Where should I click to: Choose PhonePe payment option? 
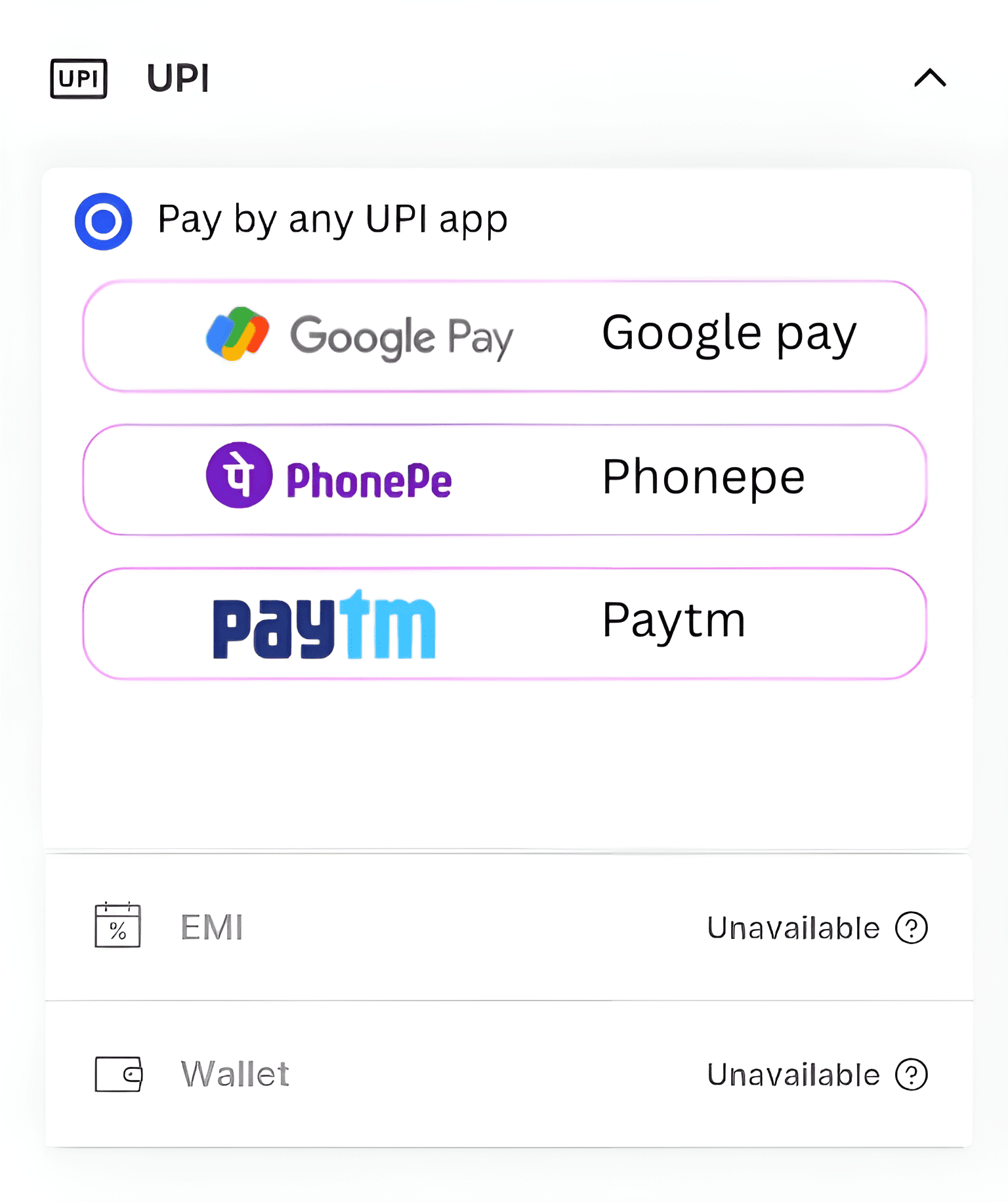tap(504, 480)
